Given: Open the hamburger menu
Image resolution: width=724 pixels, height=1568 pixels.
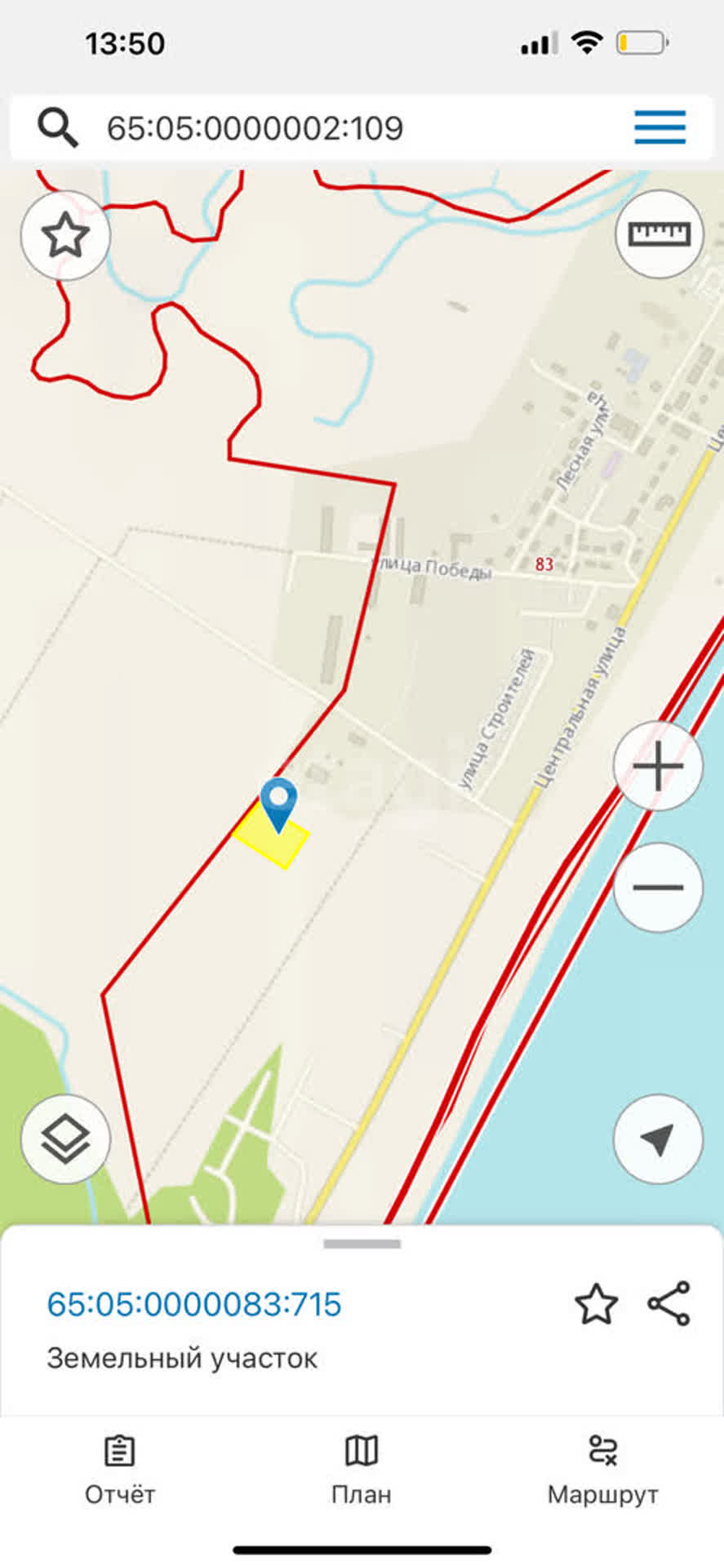Looking at the screenshot, I should tap(660, 127).
